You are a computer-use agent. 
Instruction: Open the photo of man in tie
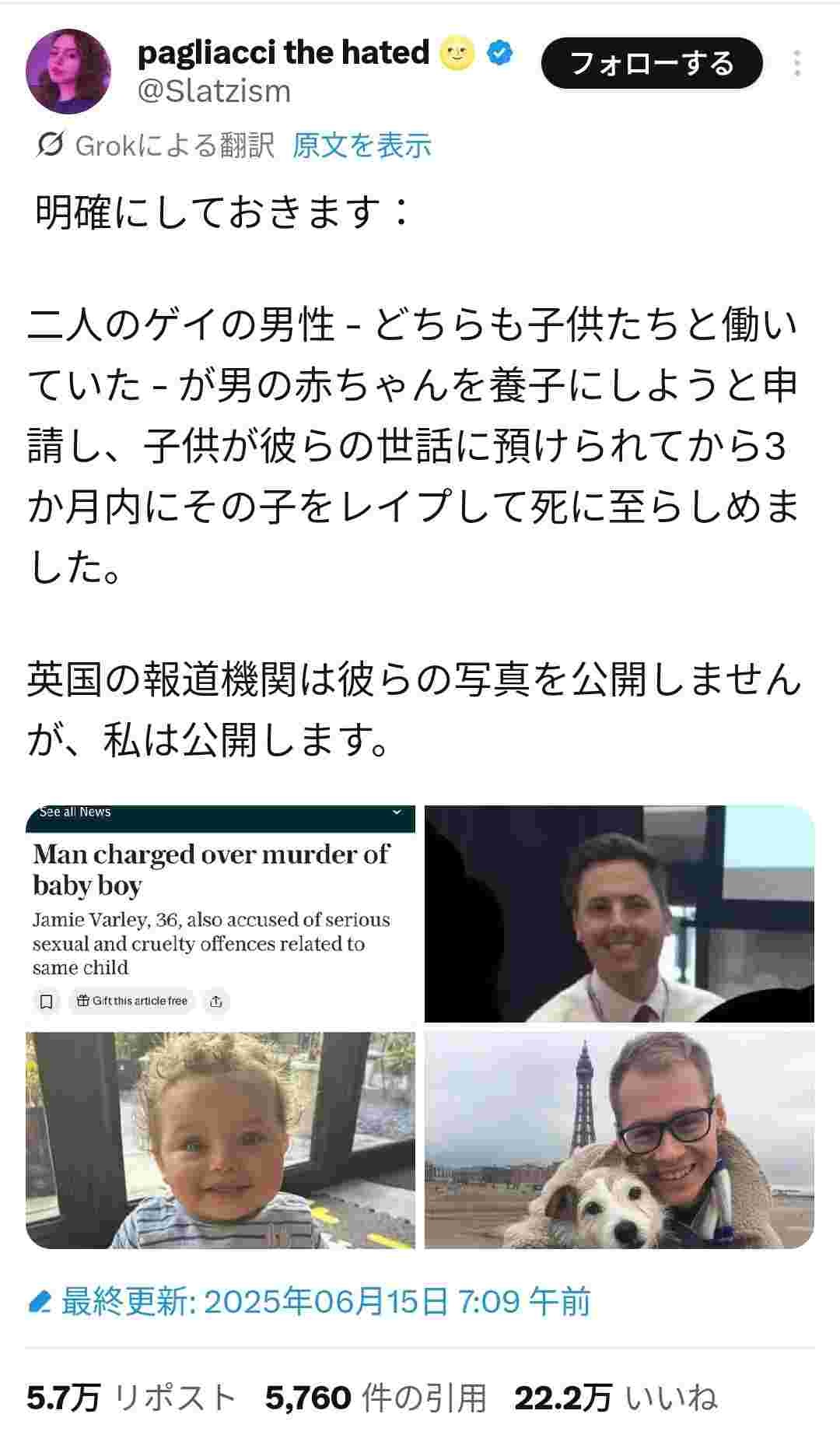coord(619,913)
